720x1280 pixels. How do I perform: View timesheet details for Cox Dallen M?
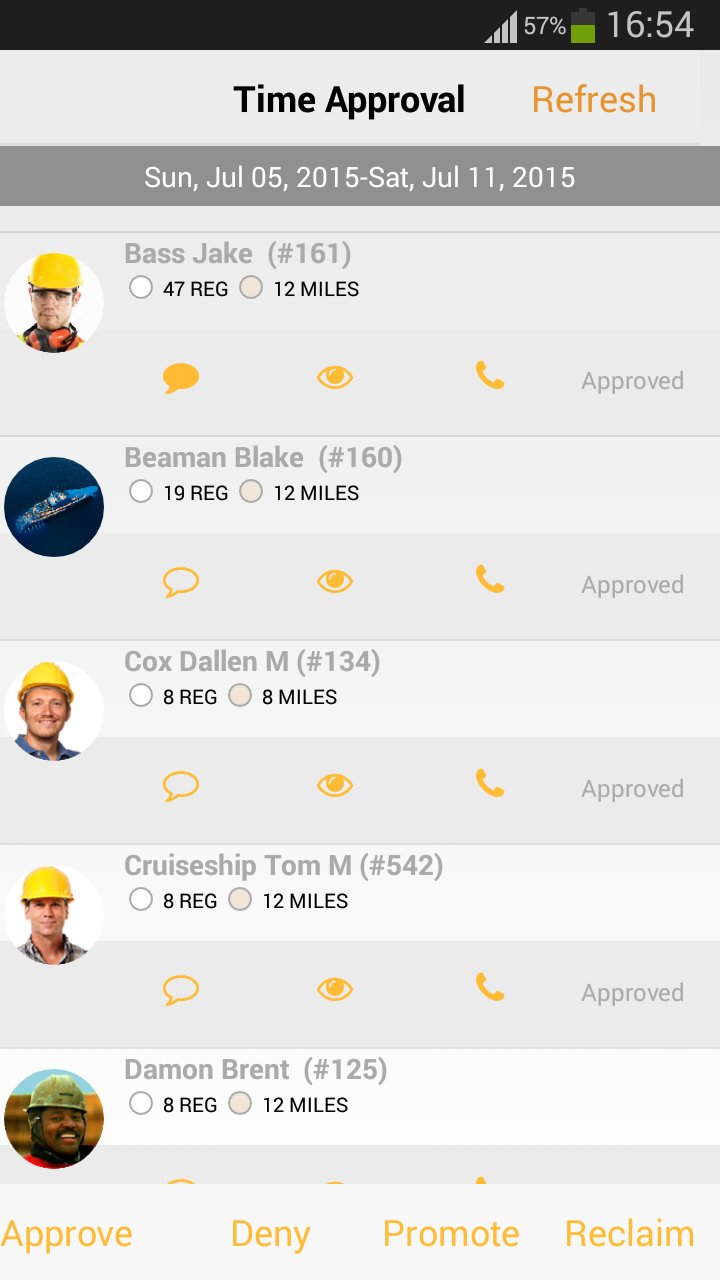coord(335,785)
